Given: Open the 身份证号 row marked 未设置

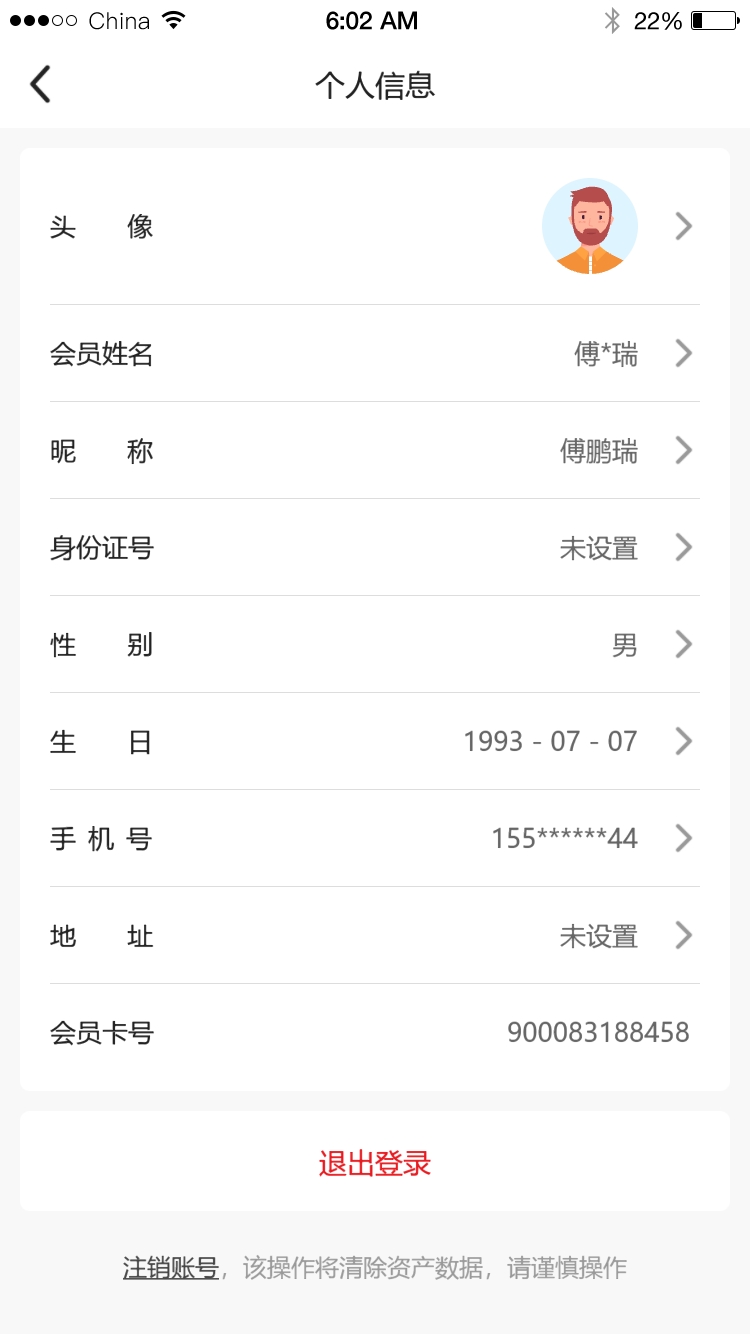Looking at the screenshot, I should (375, 547).
